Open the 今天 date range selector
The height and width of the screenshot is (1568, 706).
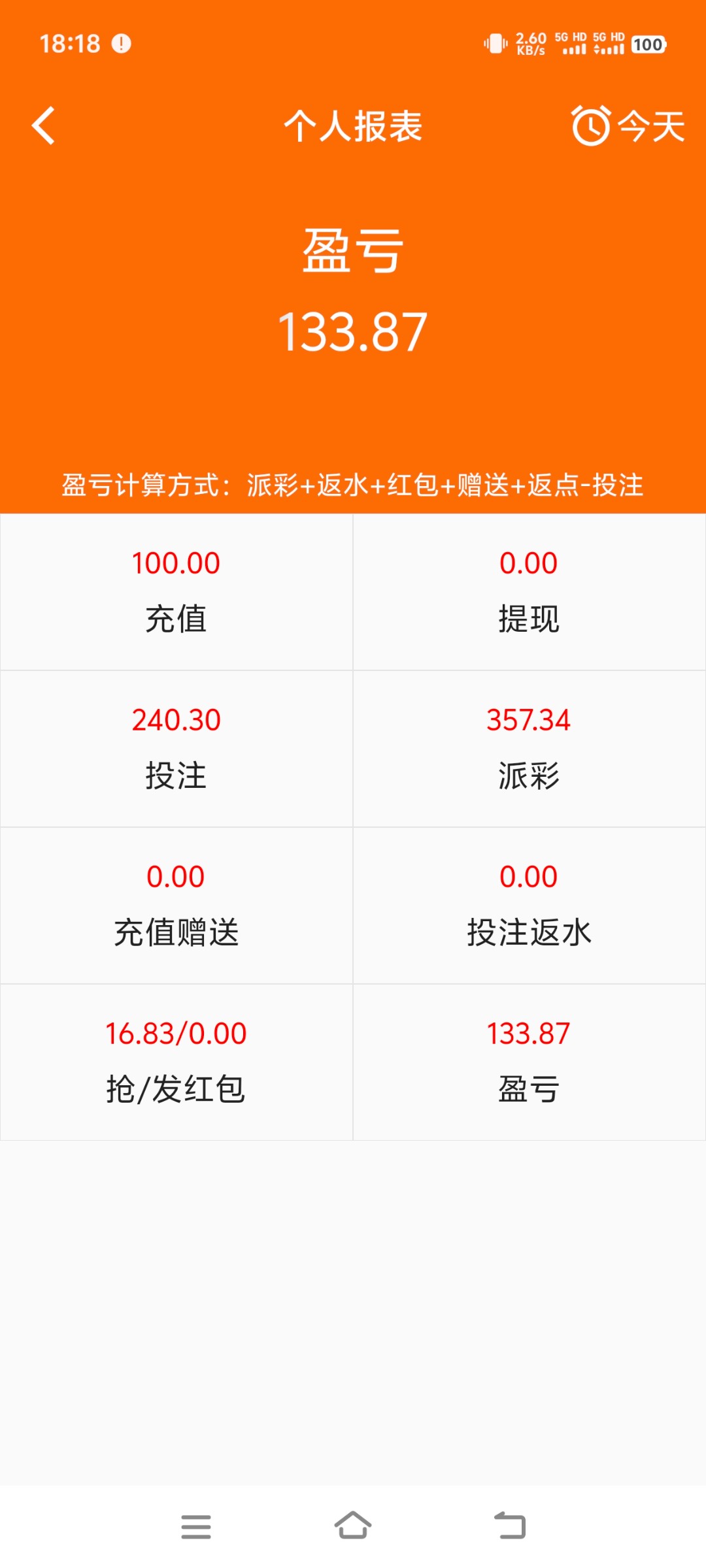(x=628, y=125)
